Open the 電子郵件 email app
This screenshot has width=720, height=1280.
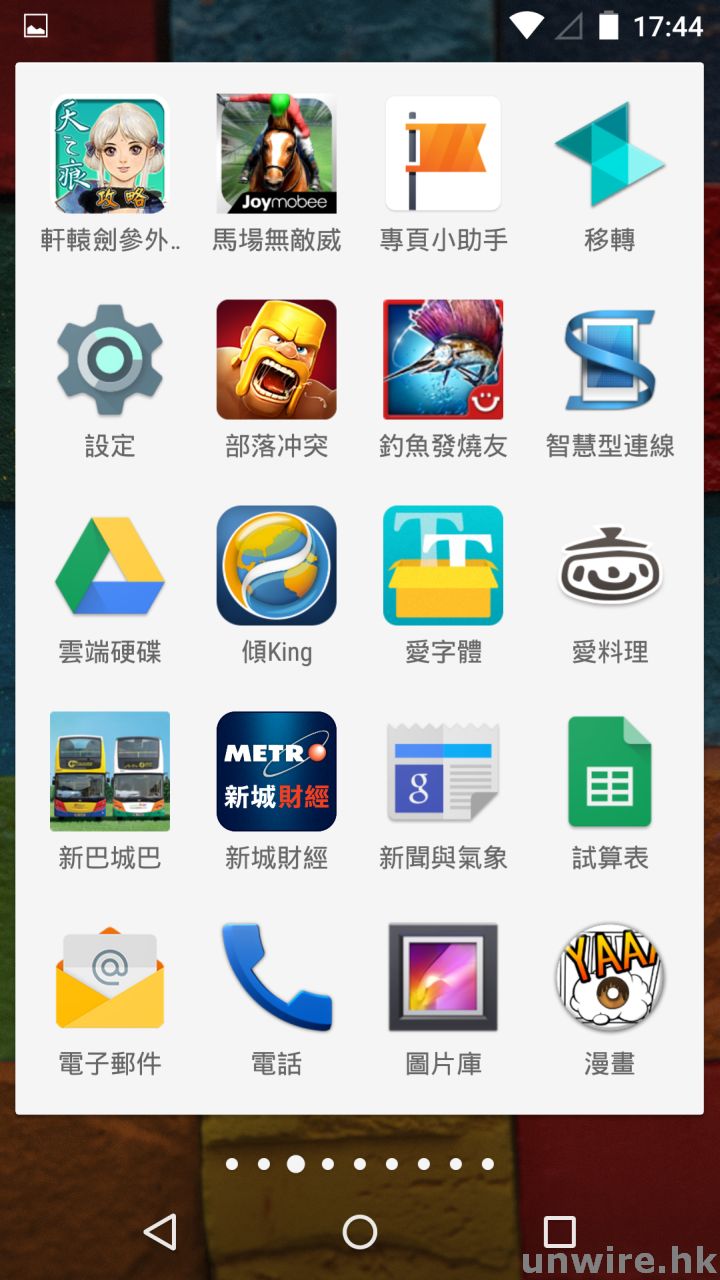point(110,978)
